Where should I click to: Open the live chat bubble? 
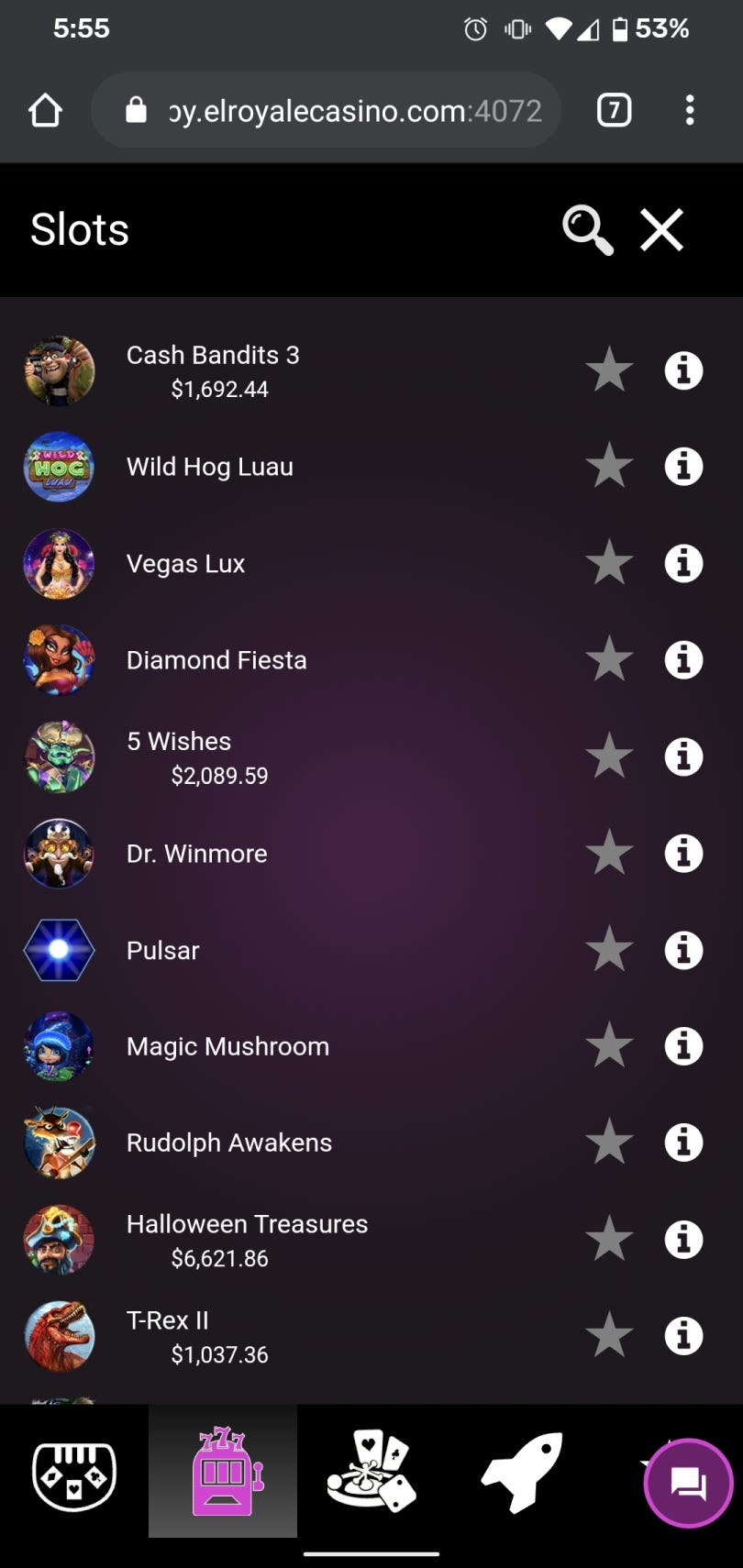click(688, 1483)
